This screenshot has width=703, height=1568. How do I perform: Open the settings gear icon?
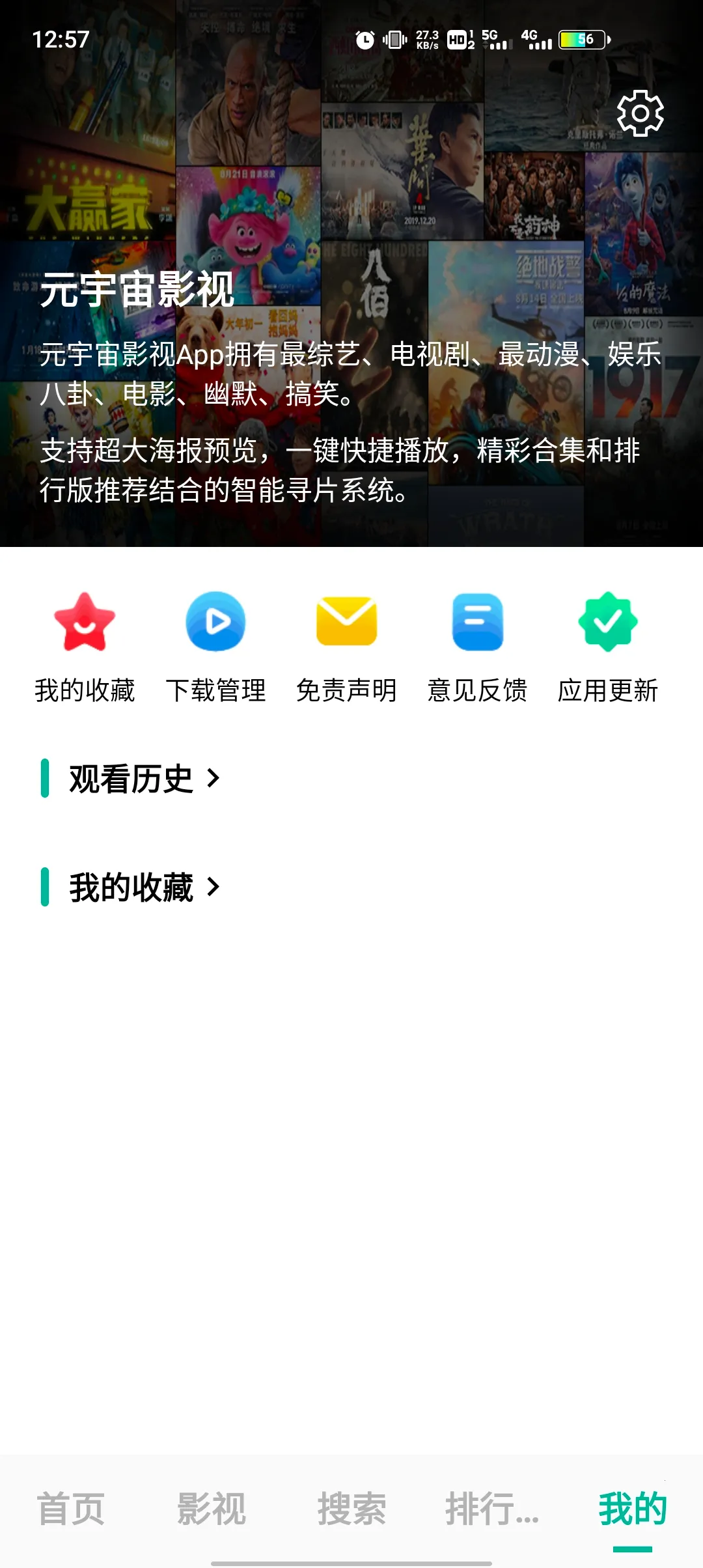[x=640, y=112]
